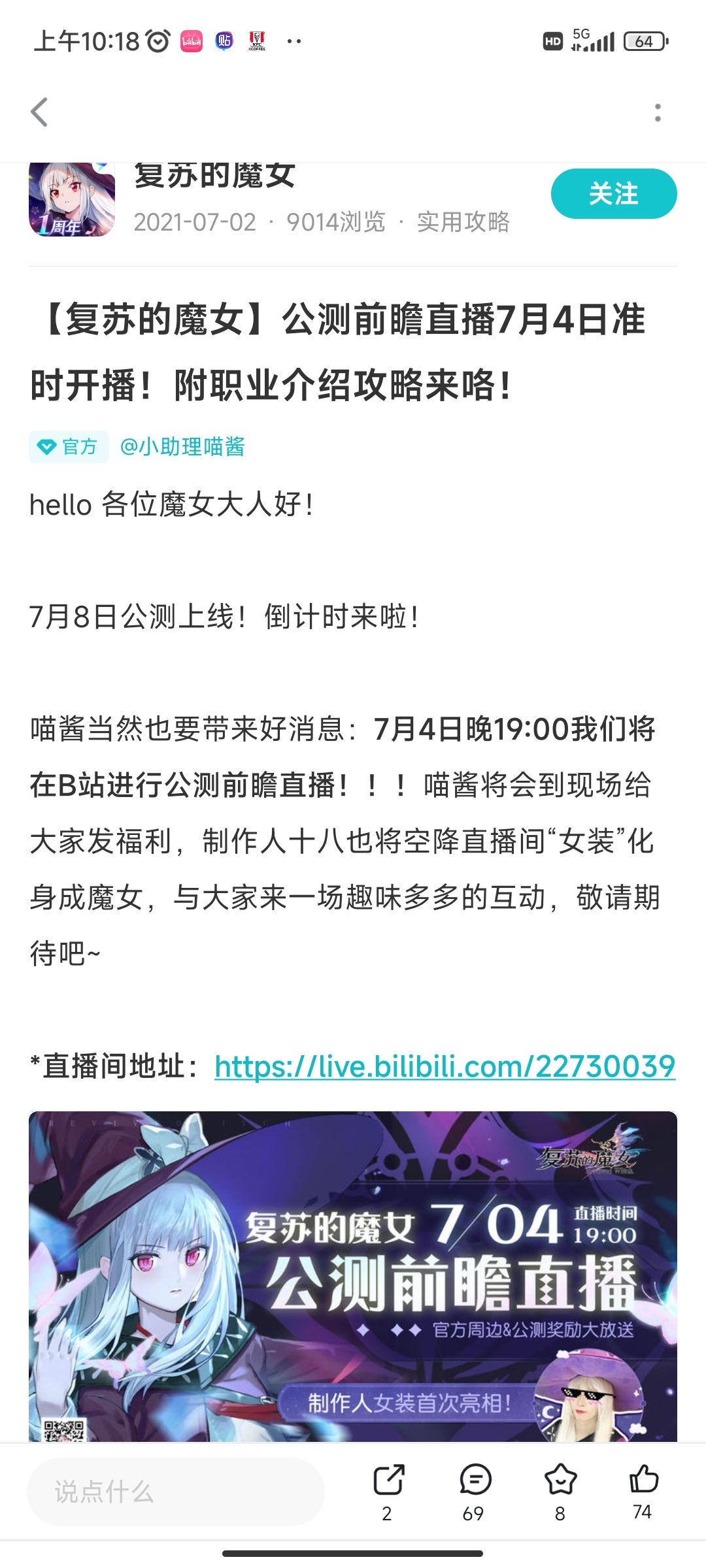The height and width of the screenshot is (1568, 706).
Task: Tap the 说点什么 comment box
Action: click(176, 1492)
